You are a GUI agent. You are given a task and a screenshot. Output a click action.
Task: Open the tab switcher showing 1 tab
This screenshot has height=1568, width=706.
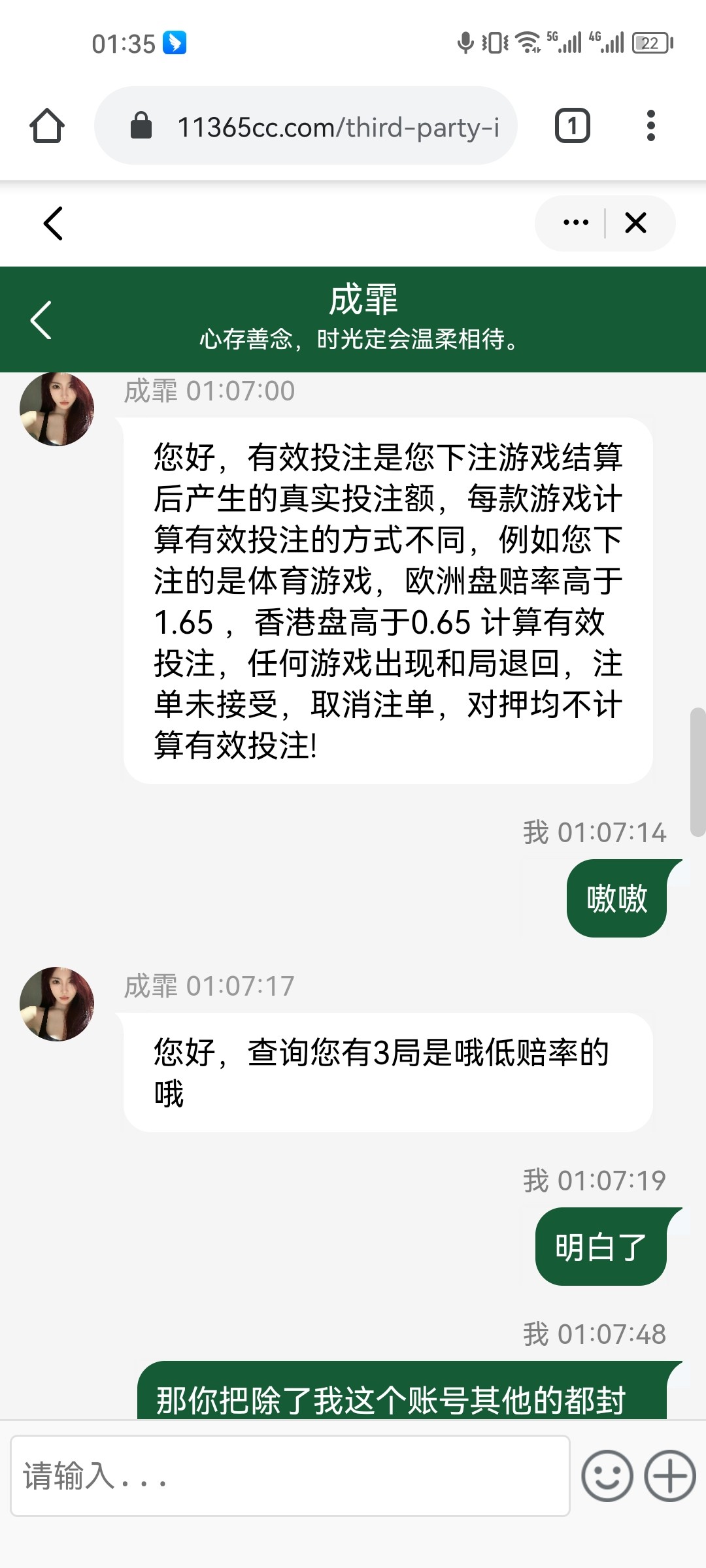(573, 125)
